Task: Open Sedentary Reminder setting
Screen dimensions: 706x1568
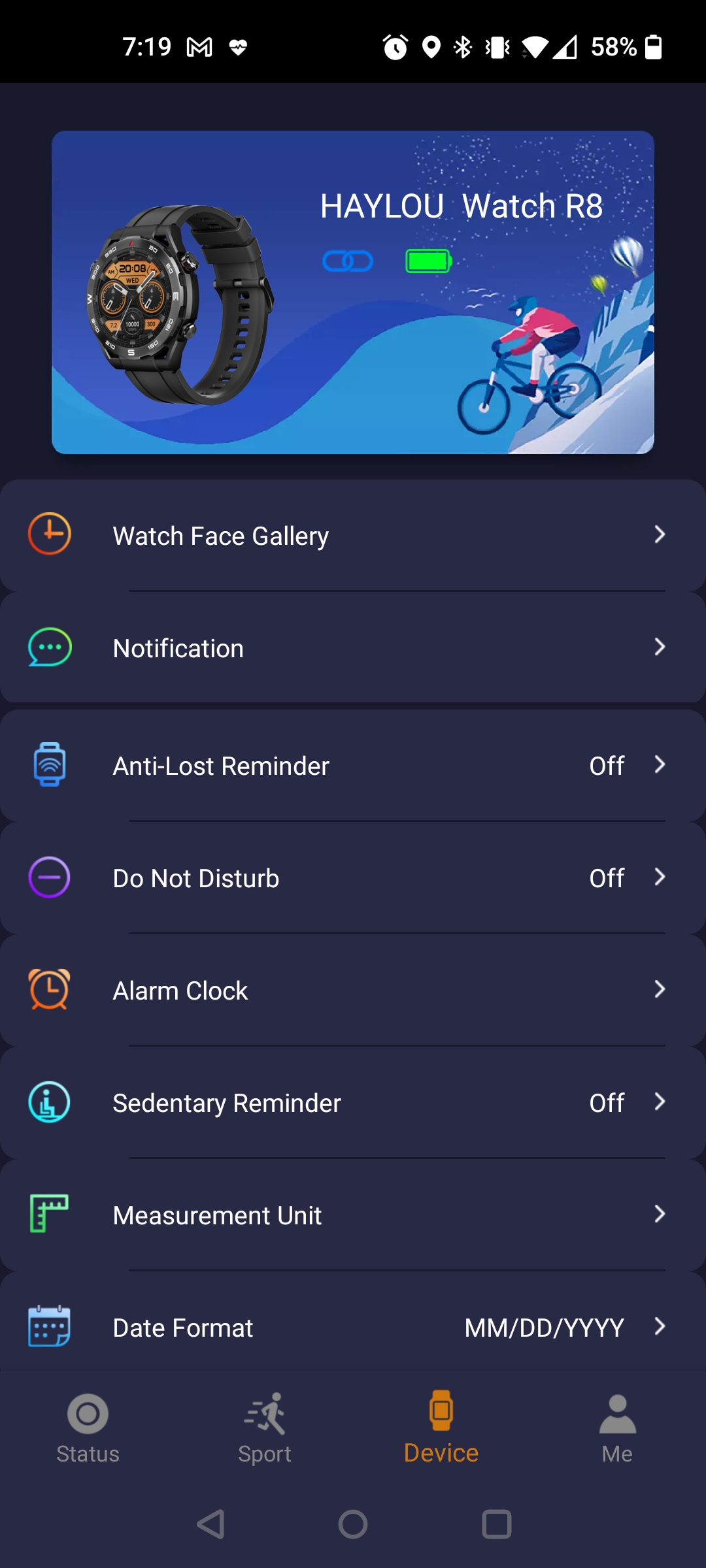Action: [353, 1103]
